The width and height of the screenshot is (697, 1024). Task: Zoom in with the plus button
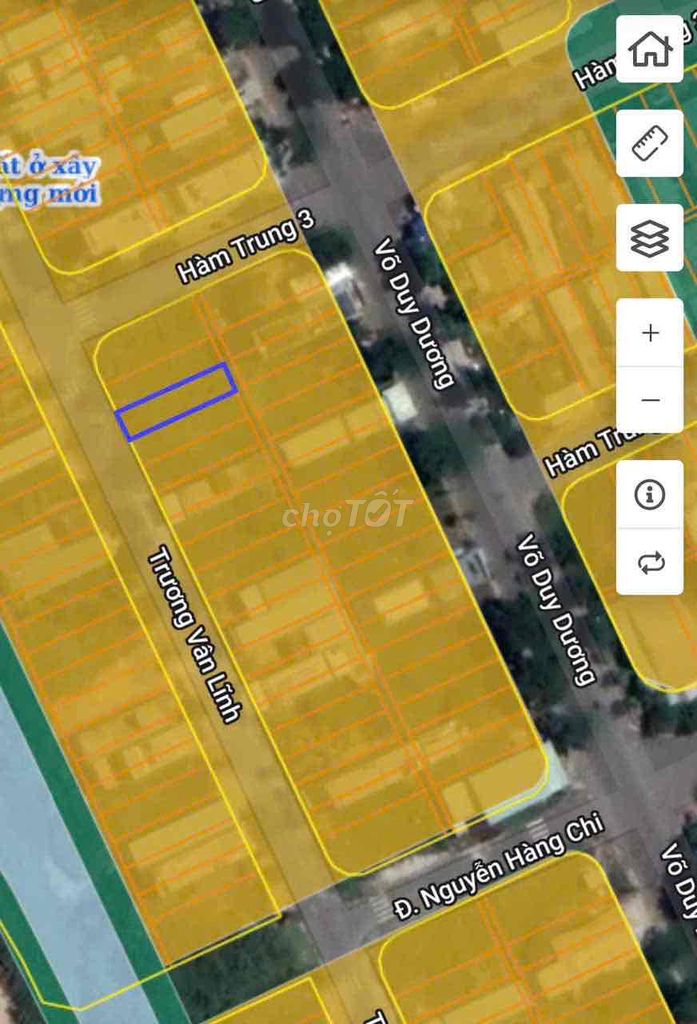(650, 333)
